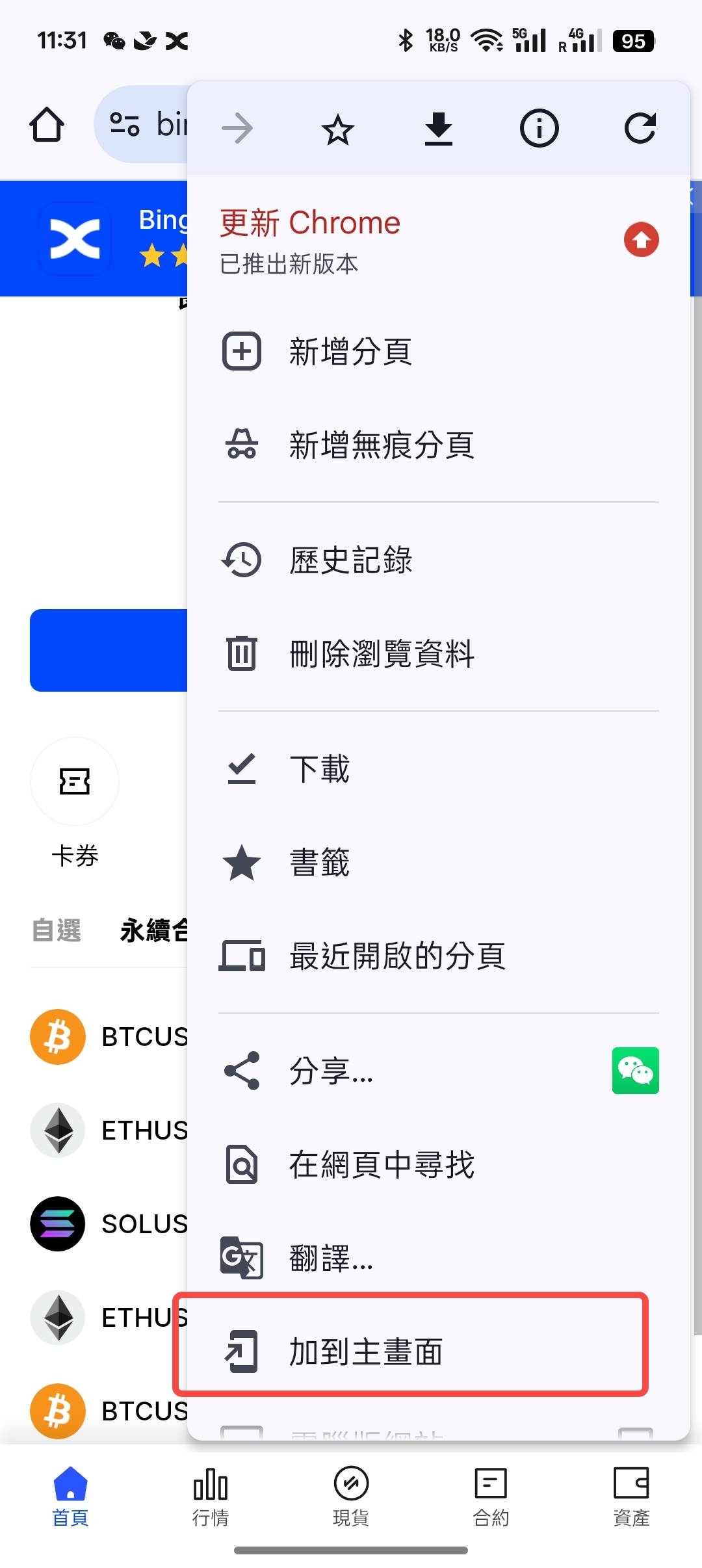
Task: Select 刪除瀏覽資料 to clear data
Action: [x=382, y=655]
